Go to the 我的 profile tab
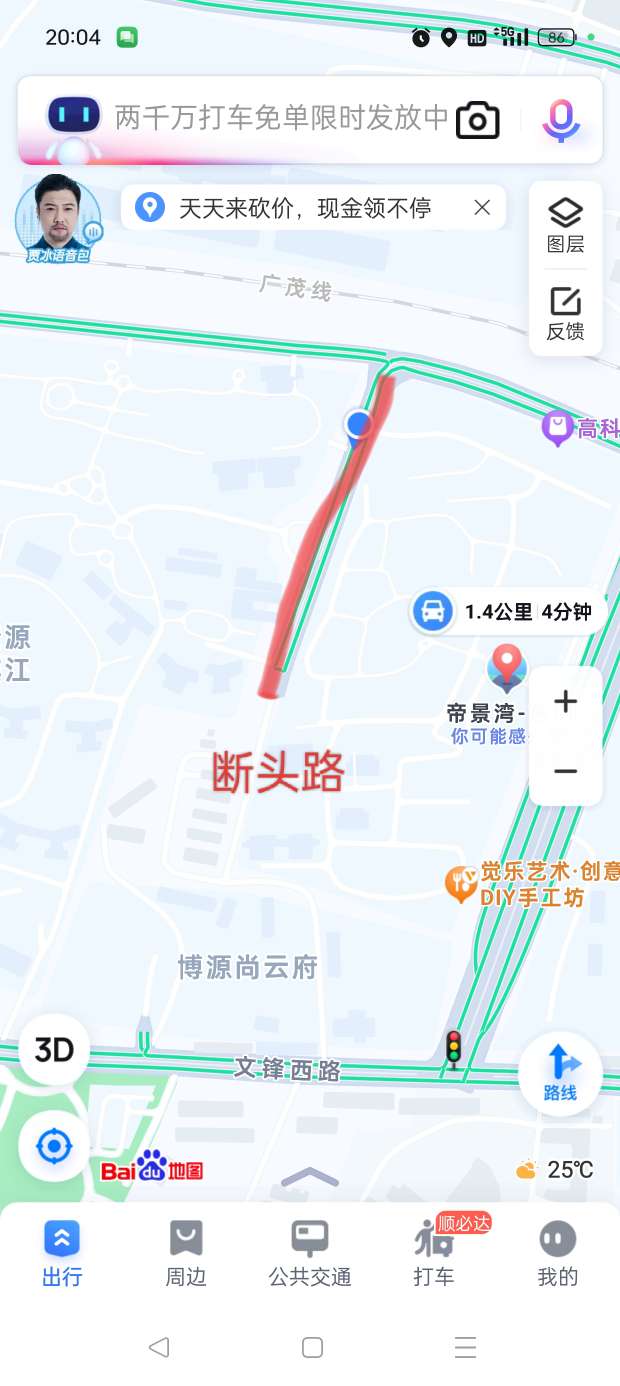Image resolution: width=620 pixels, height=1386 pixels. click(x=557, y=1253)
